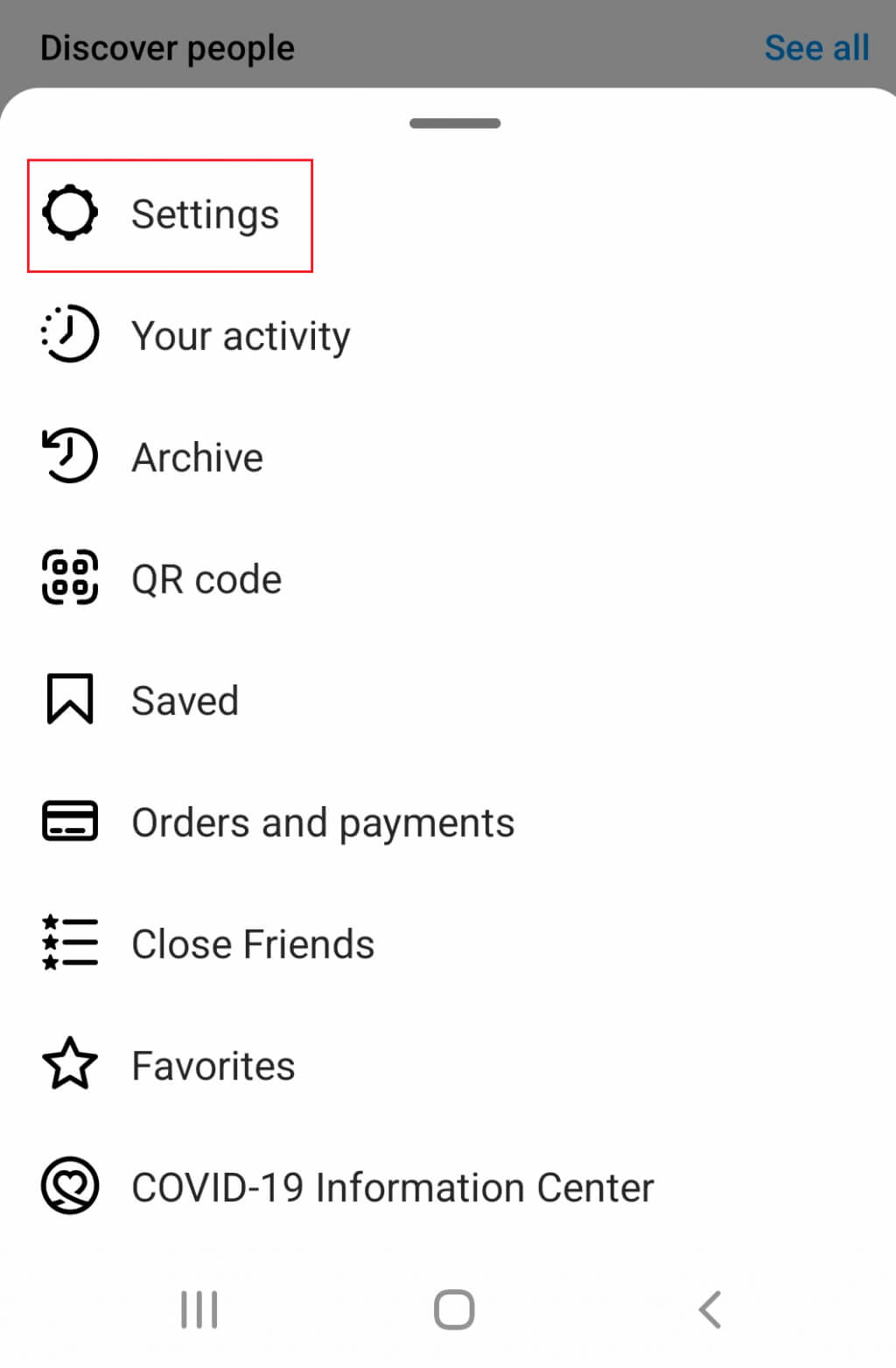Tap the system back button

pos(710,1310)
